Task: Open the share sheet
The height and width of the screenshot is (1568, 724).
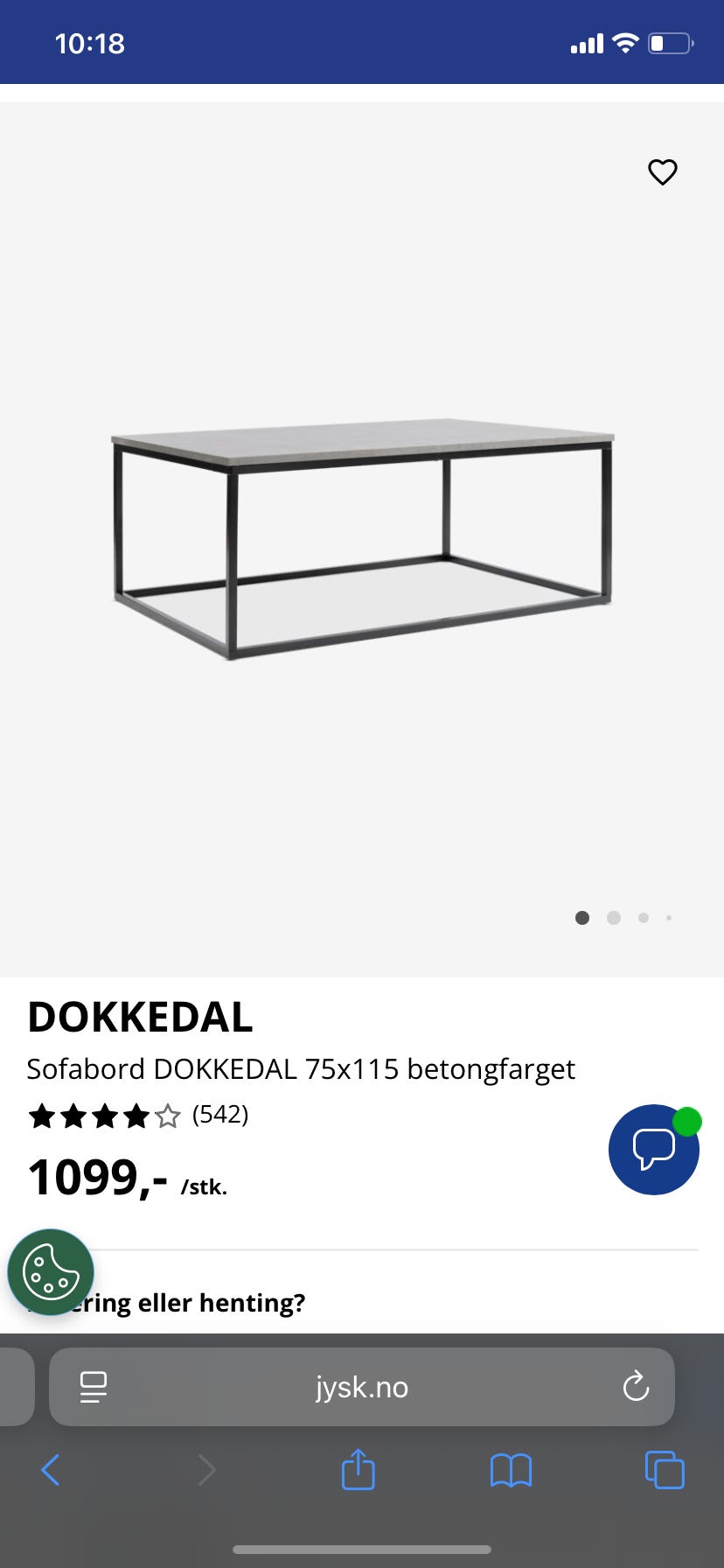Action: (358, 1470)
